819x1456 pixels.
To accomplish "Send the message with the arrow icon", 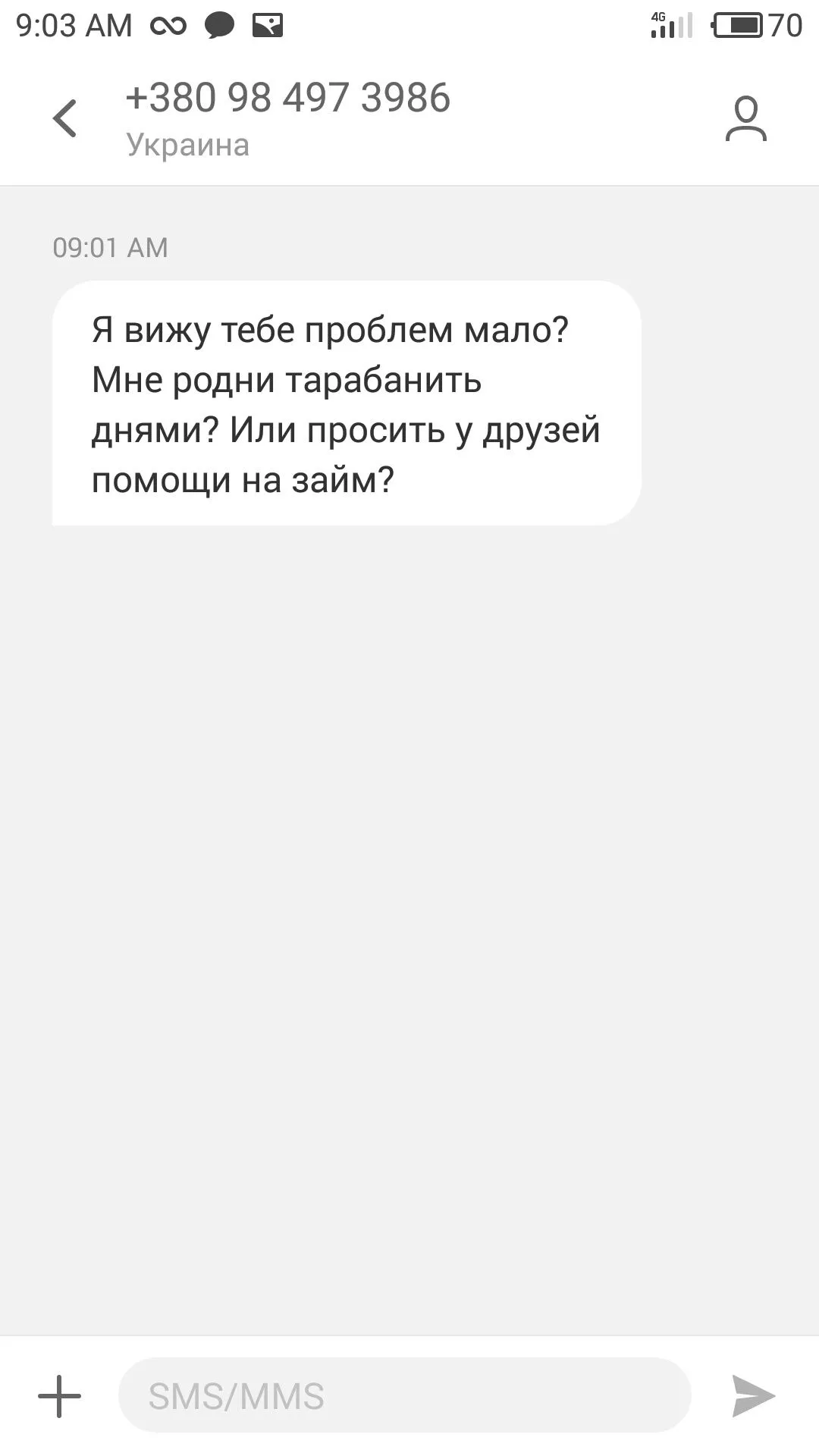I will click(752, 1396).
